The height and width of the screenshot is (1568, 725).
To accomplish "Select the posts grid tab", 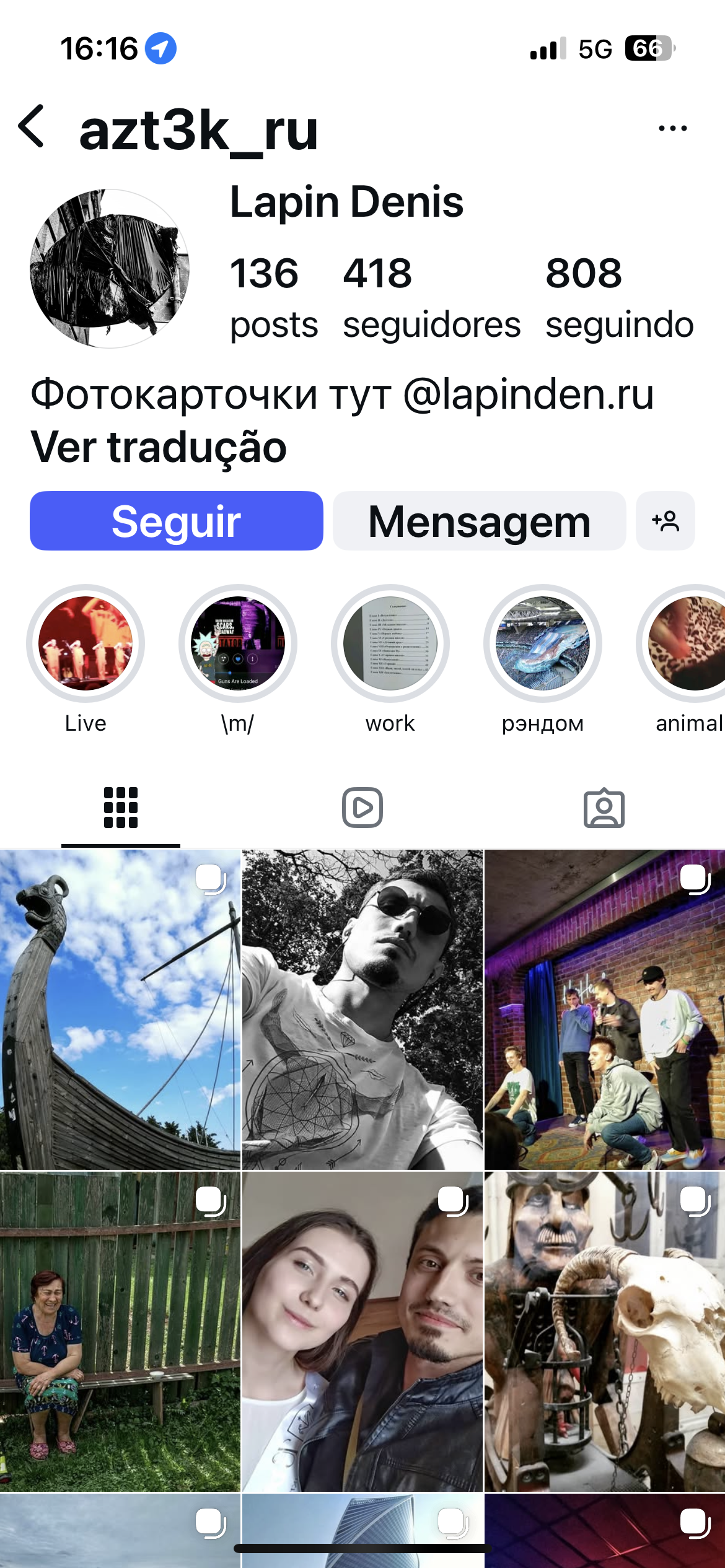I will click(x=121, y=808).
